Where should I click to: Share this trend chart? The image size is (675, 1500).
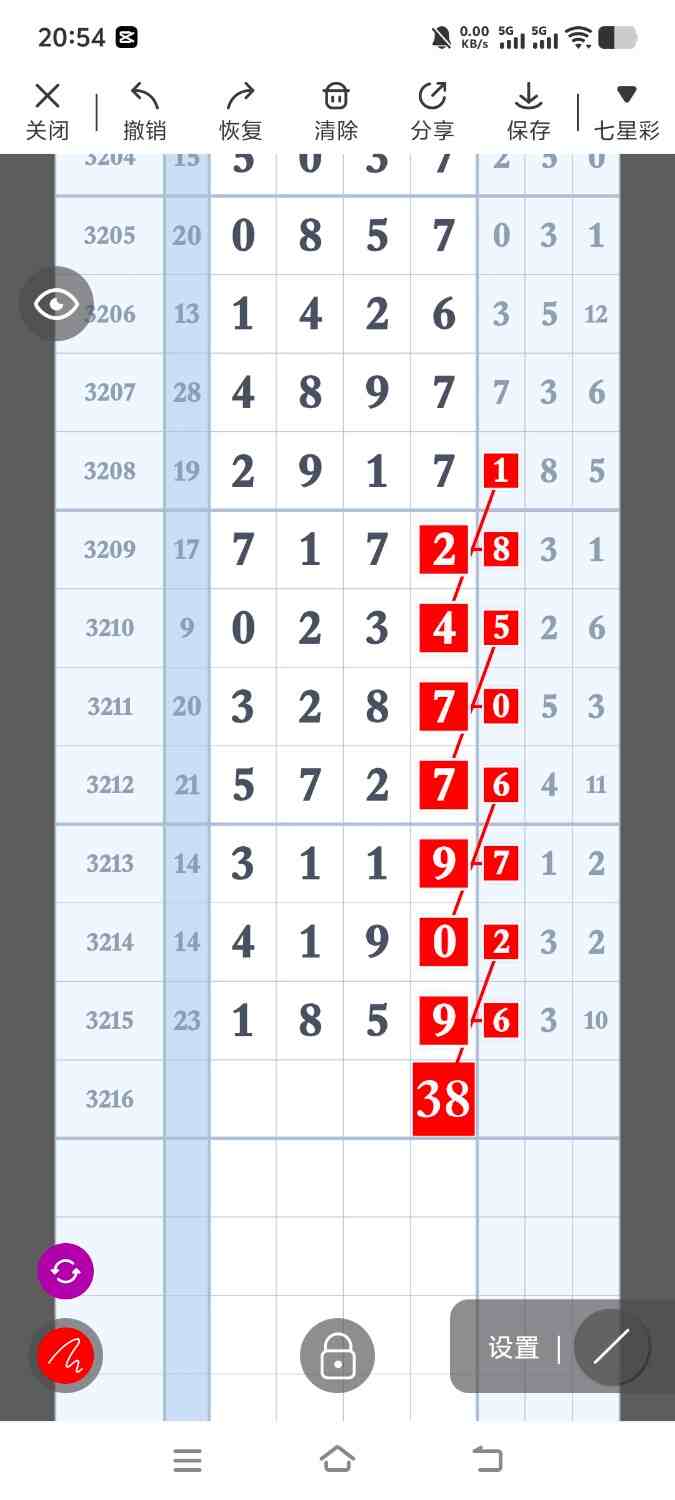tap(432, 110)
